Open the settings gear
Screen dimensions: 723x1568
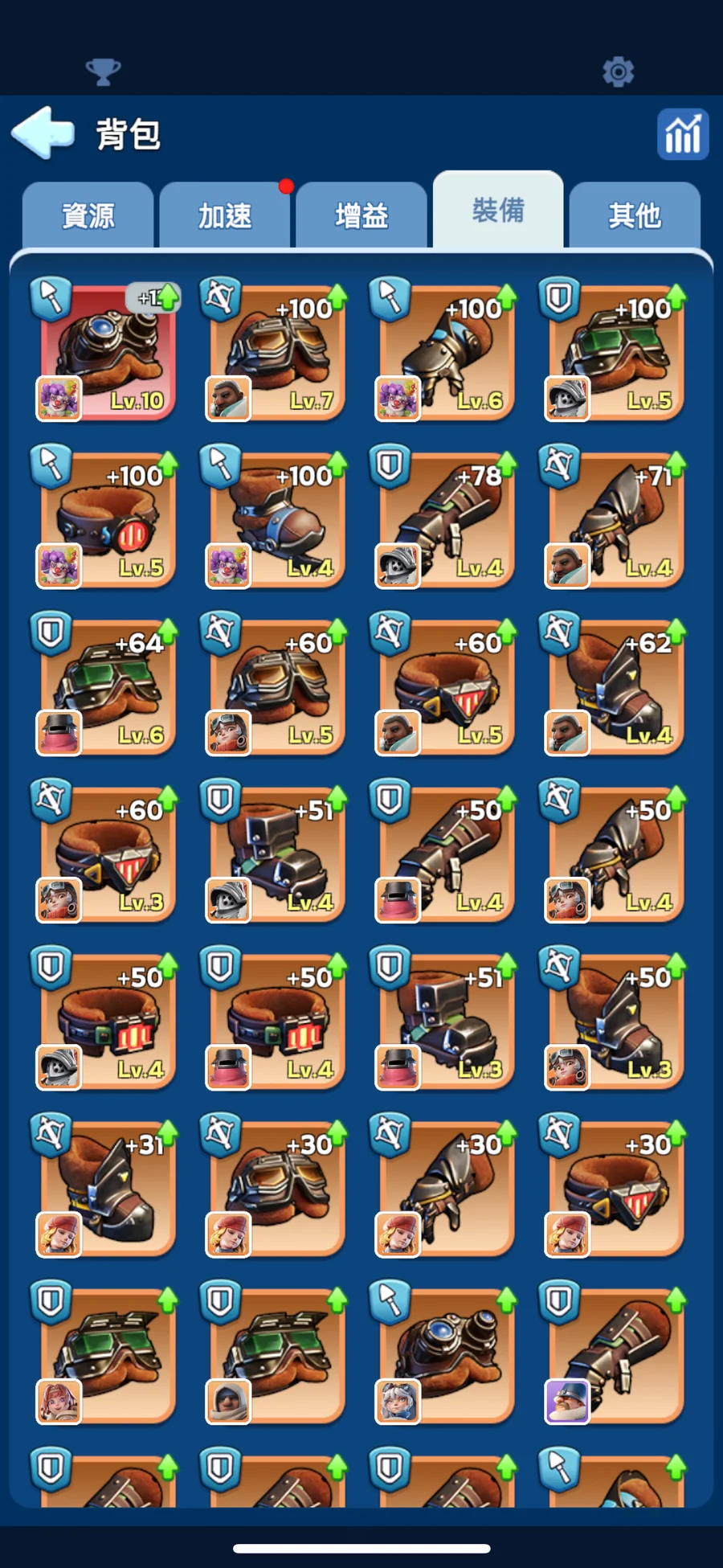coord(618,72)
